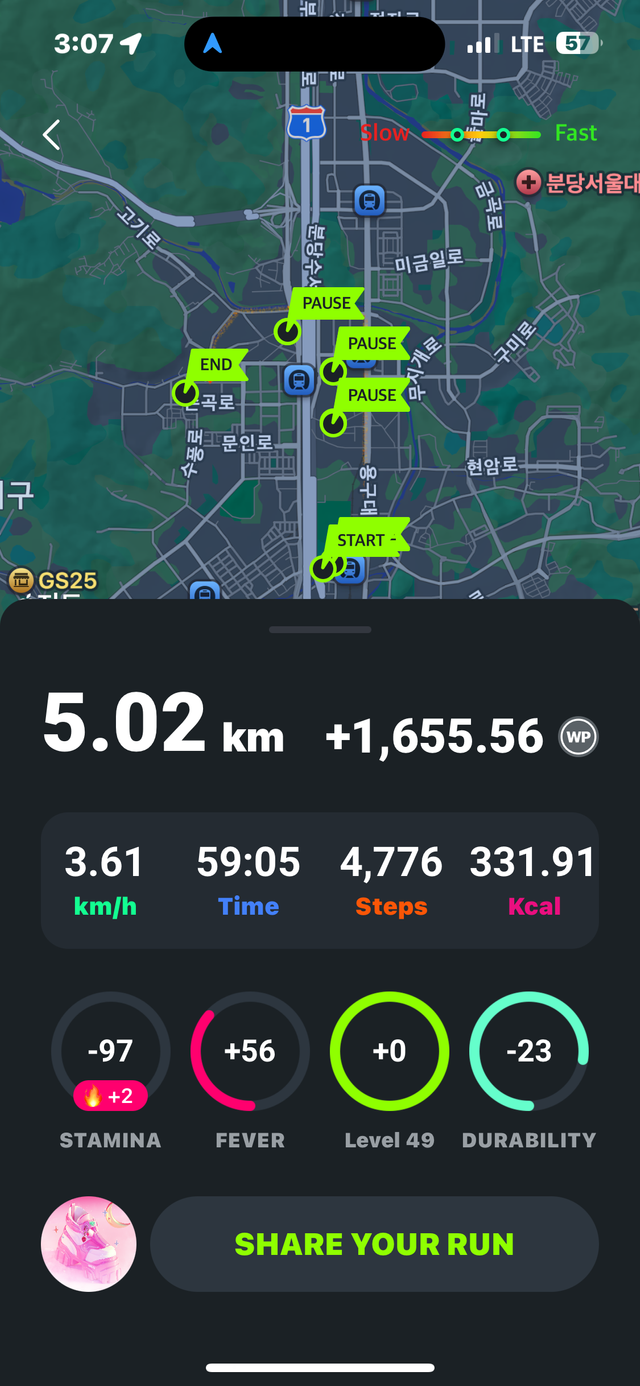
Task: Tap the END flag on the map
Action: (x=214, y=366)
